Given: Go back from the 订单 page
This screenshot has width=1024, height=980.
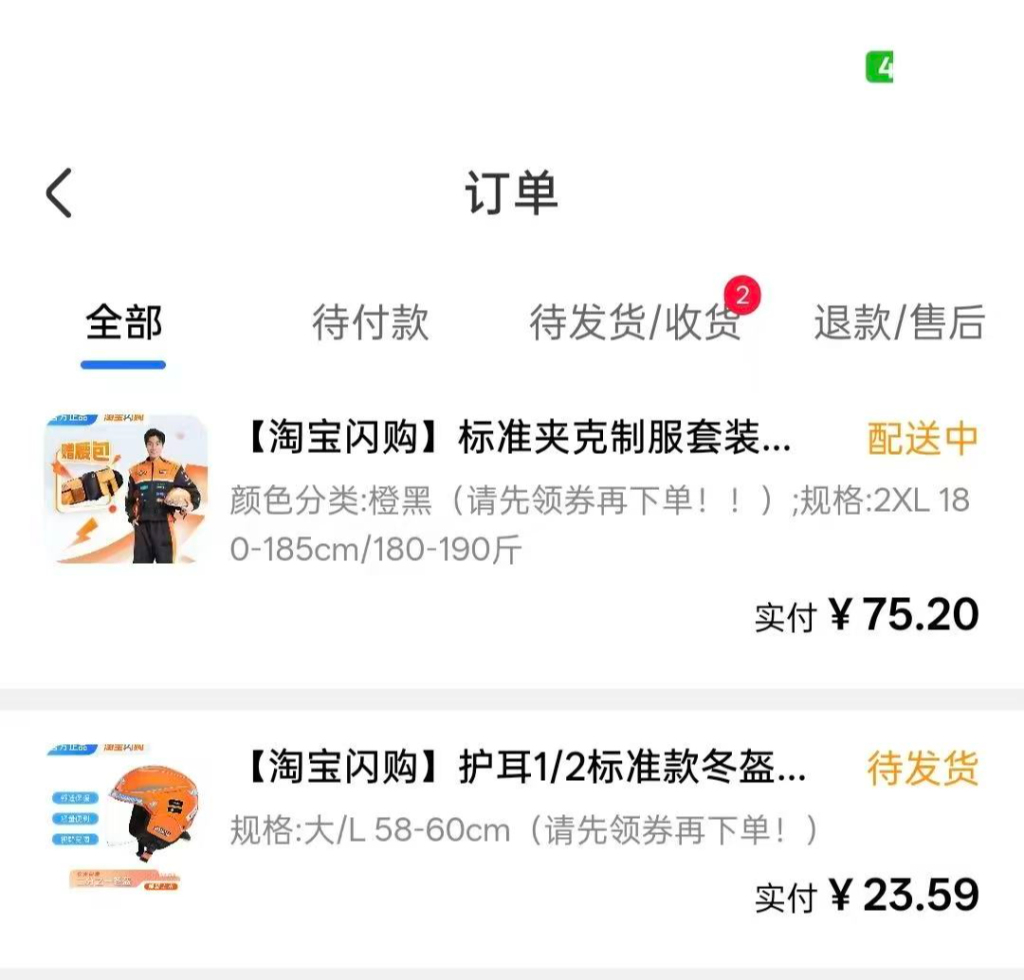Looking at the screenshot, I should [60, 192].
